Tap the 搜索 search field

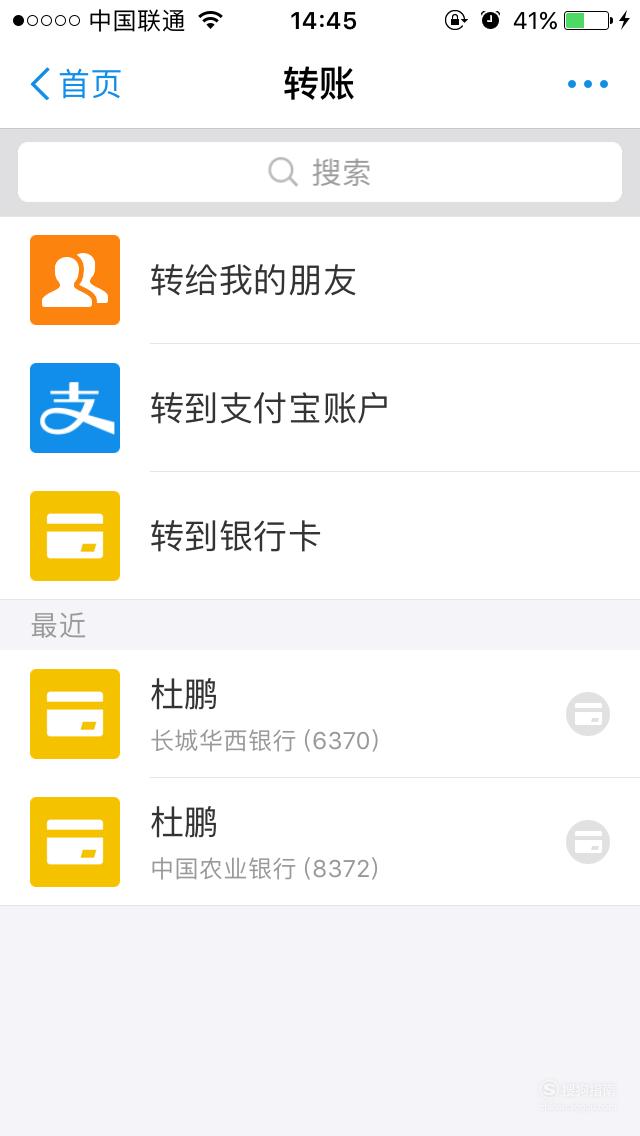(x=320, y=172)
